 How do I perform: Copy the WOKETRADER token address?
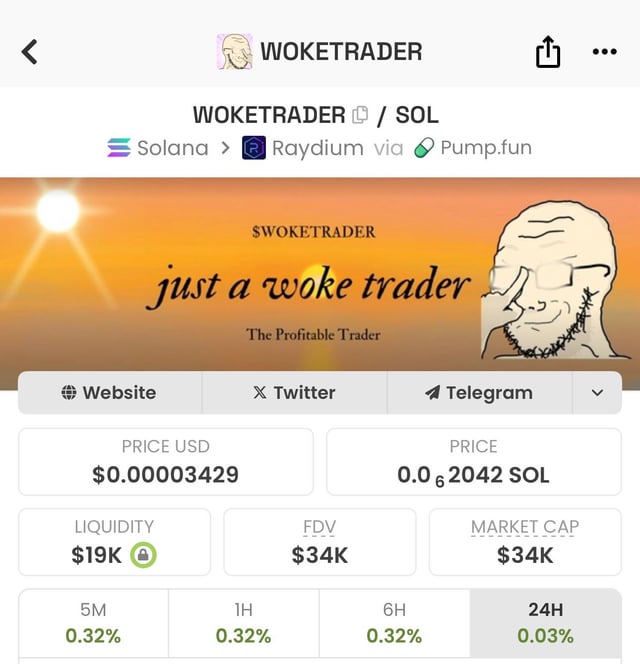coord(361,115)
